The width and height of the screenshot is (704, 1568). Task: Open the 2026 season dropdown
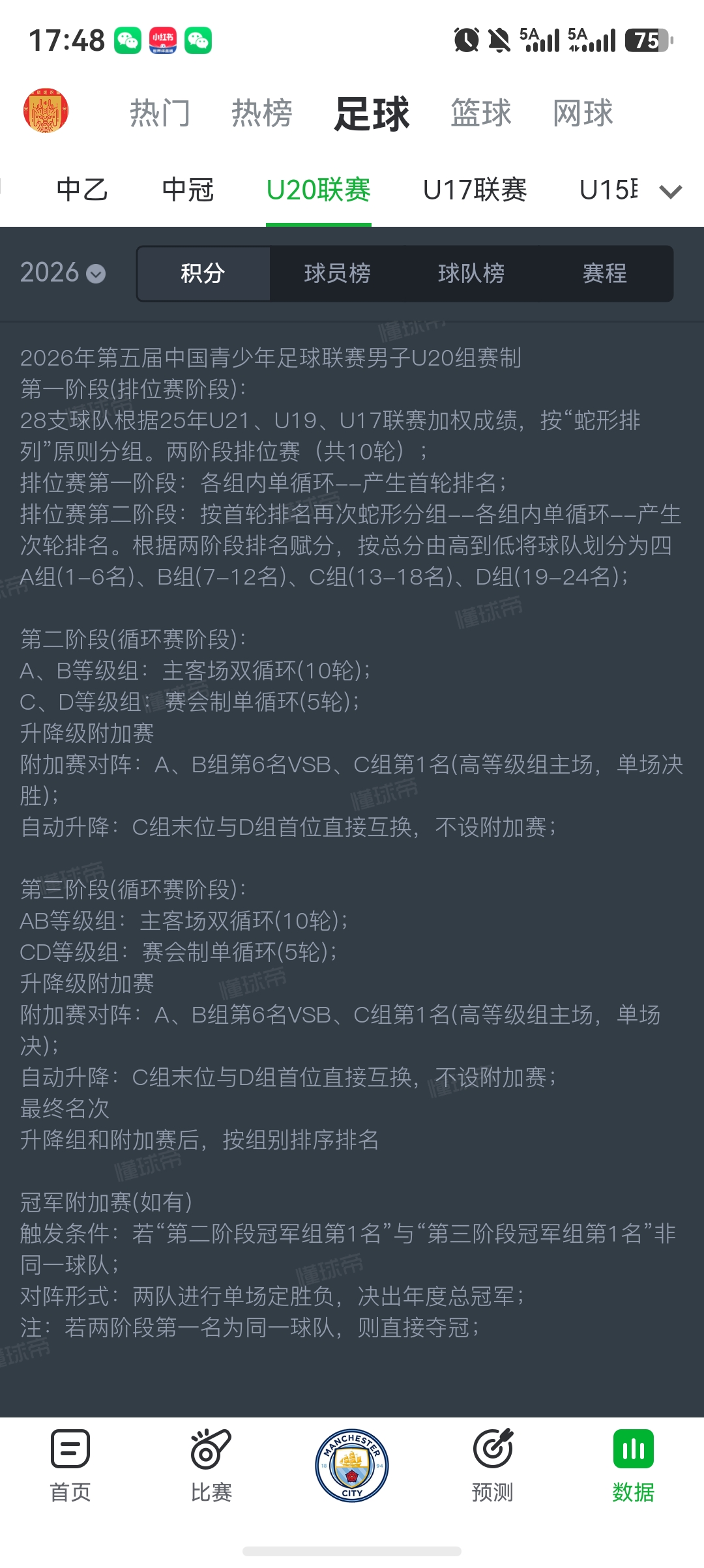coord(63,272)
